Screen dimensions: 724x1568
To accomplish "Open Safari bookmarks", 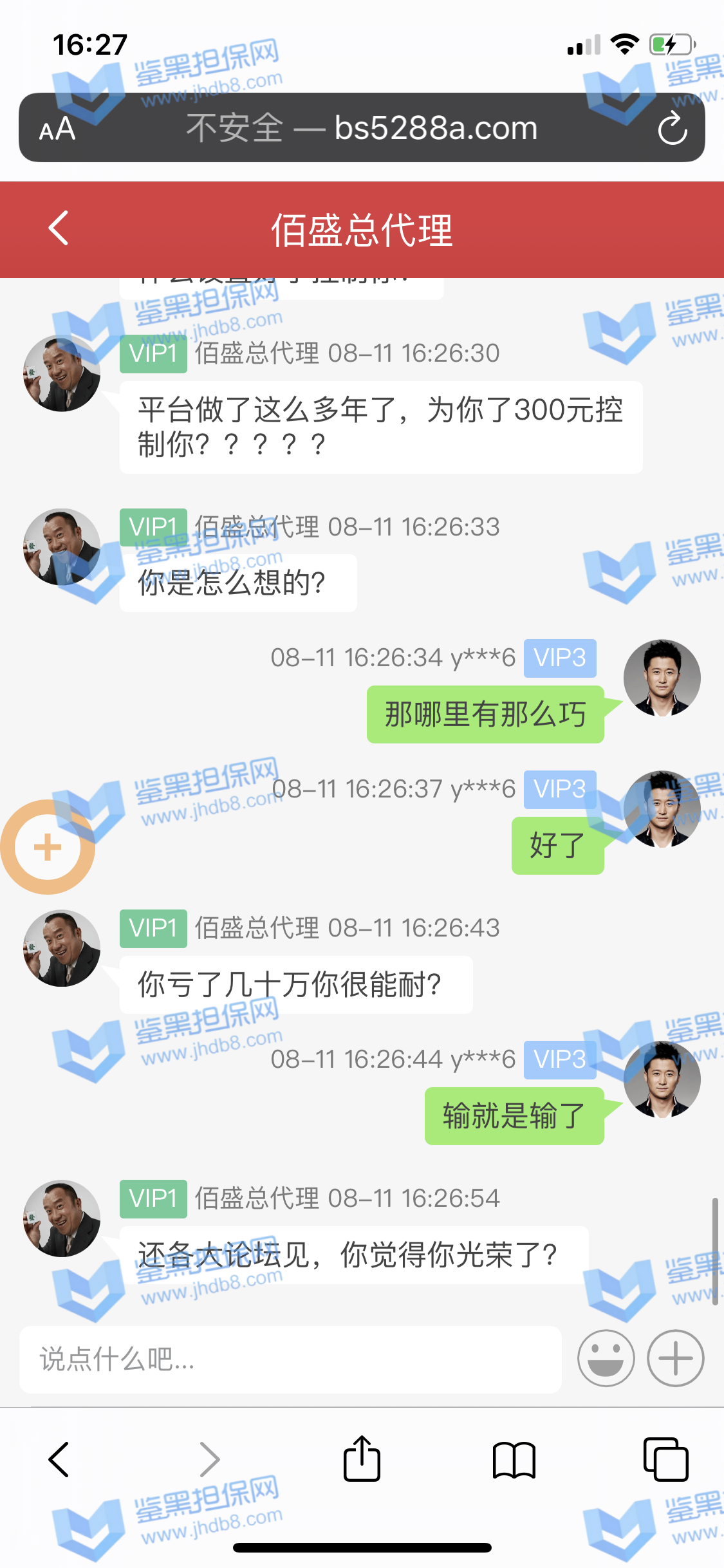I will click(514, 1459).
